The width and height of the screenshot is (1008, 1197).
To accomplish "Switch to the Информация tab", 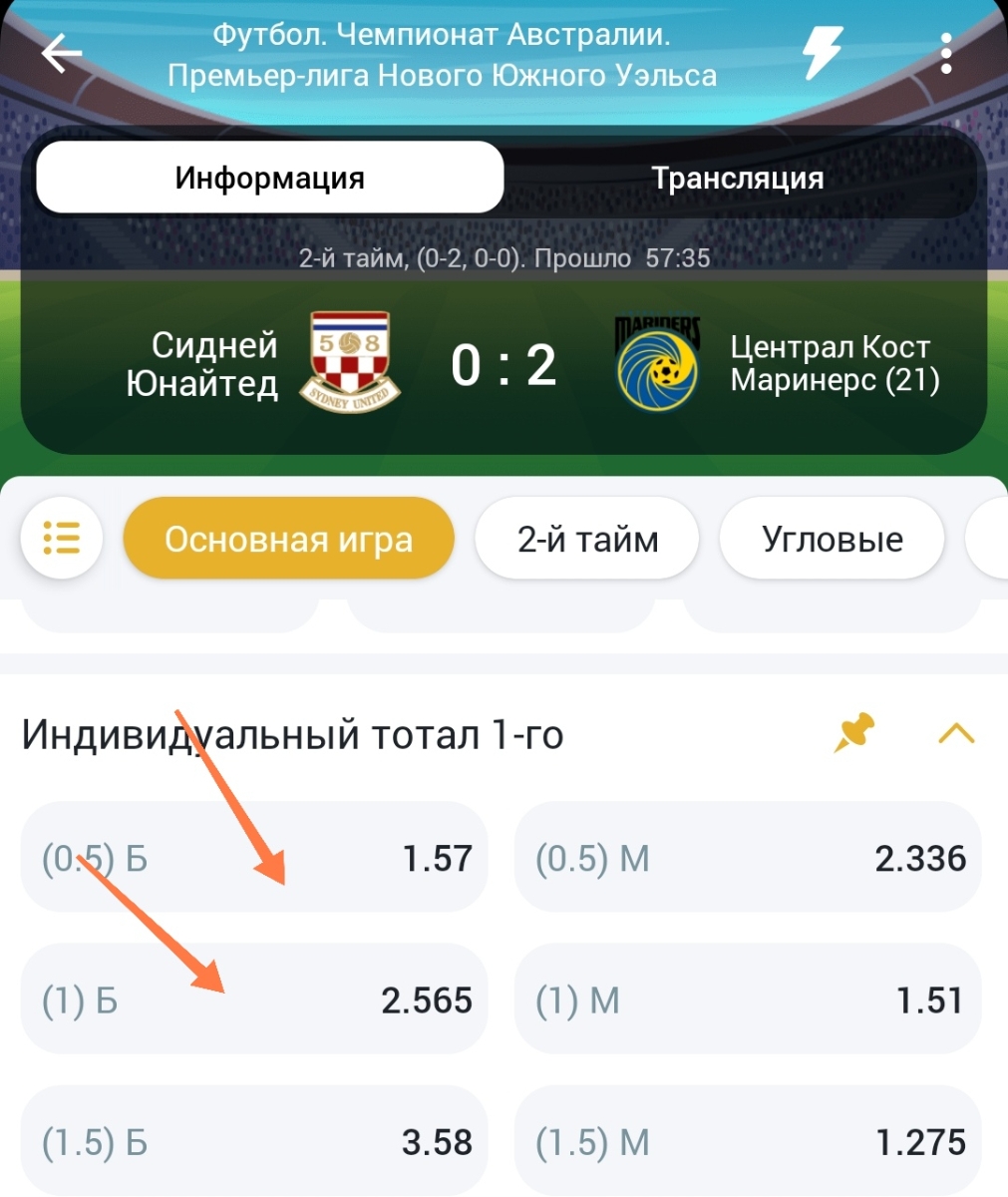I will [270, 178].
